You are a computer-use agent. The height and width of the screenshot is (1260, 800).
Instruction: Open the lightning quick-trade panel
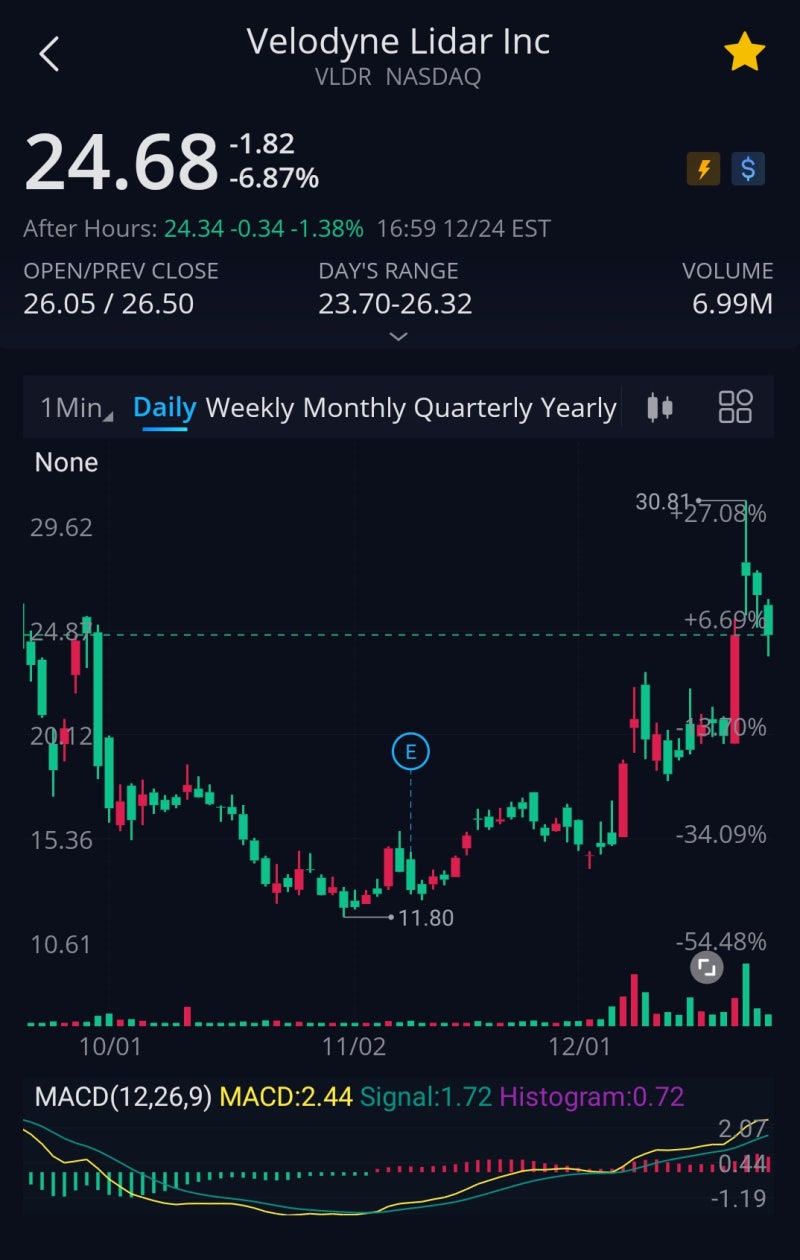pos(705,171)
